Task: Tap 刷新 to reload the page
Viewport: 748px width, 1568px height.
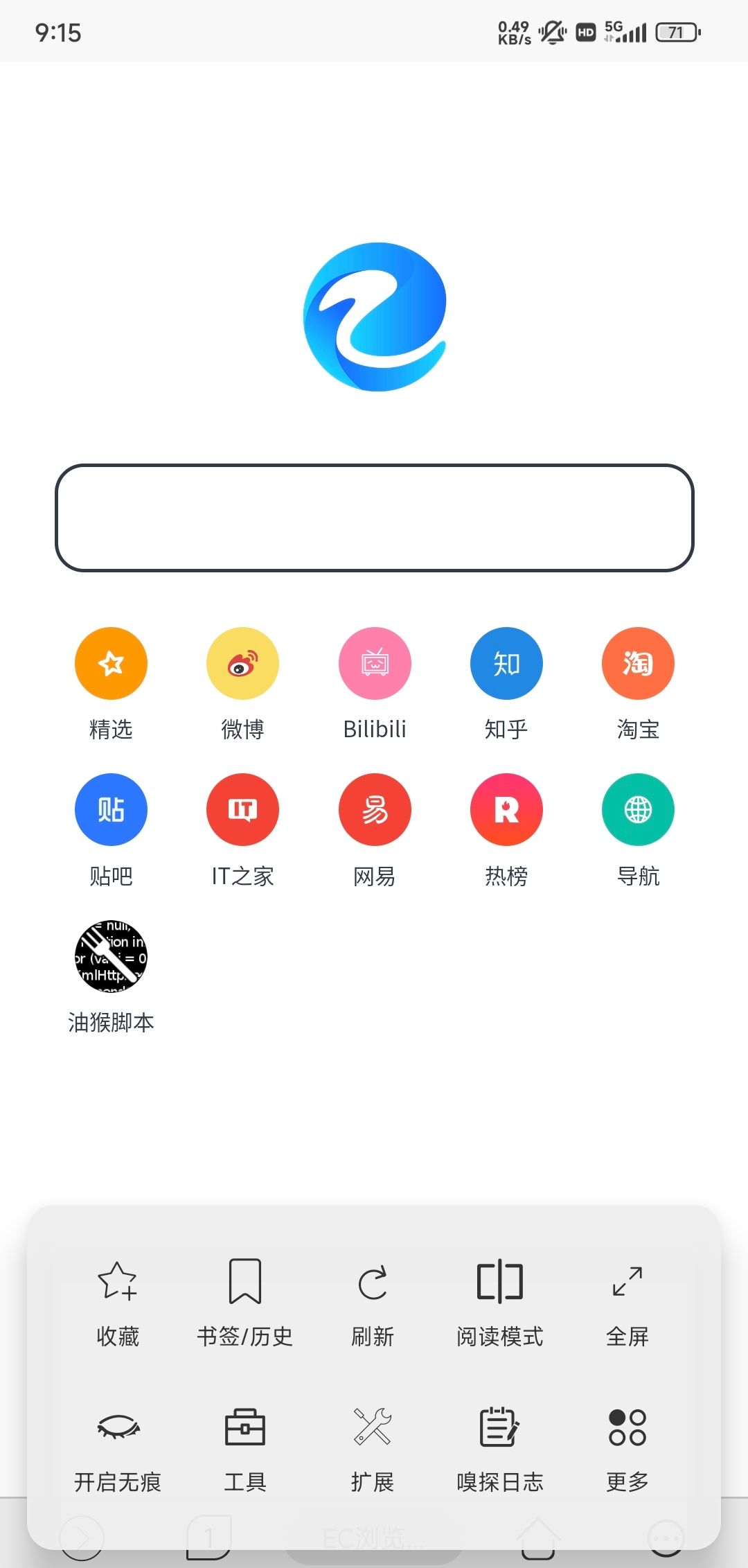Action: pos(373,1301)
